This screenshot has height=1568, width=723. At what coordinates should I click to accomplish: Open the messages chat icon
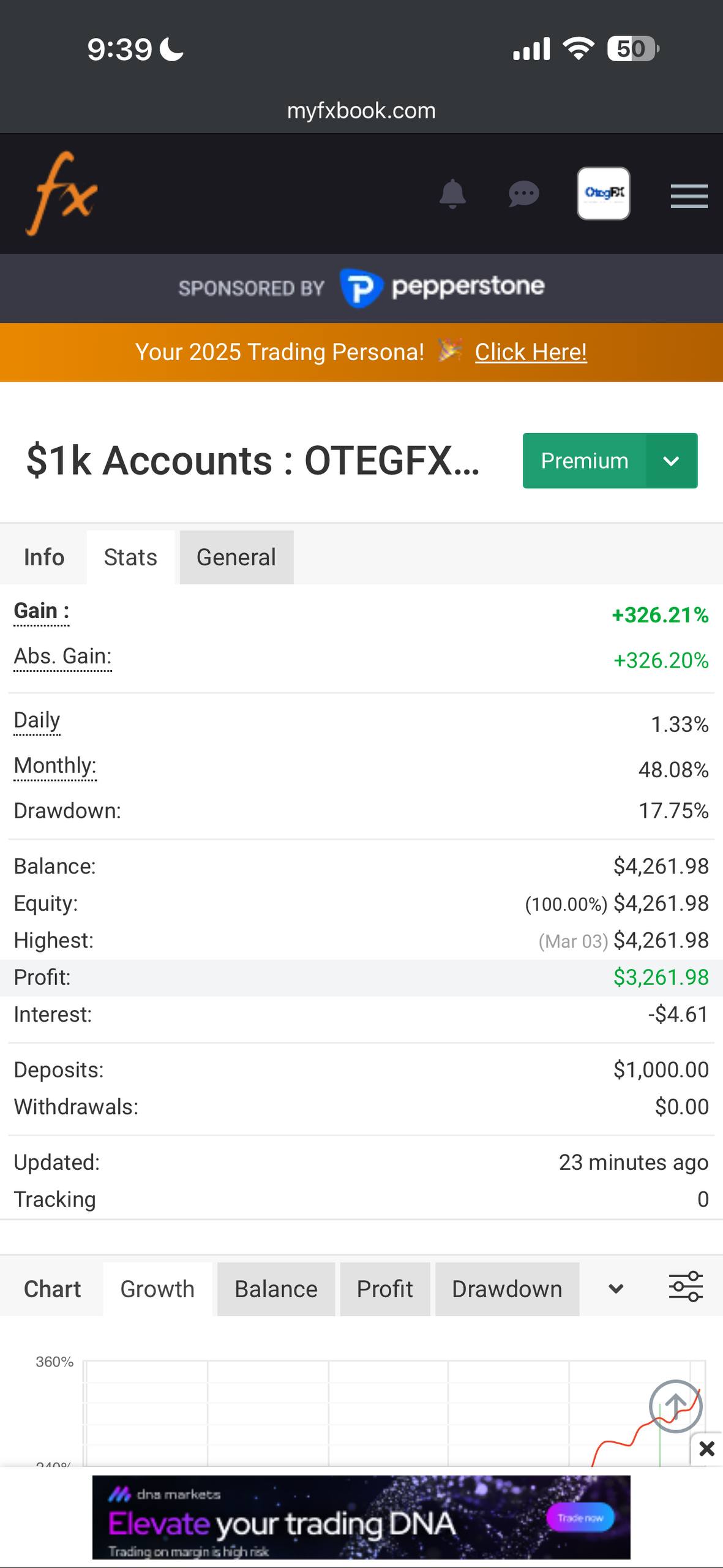tap(524, 194)
